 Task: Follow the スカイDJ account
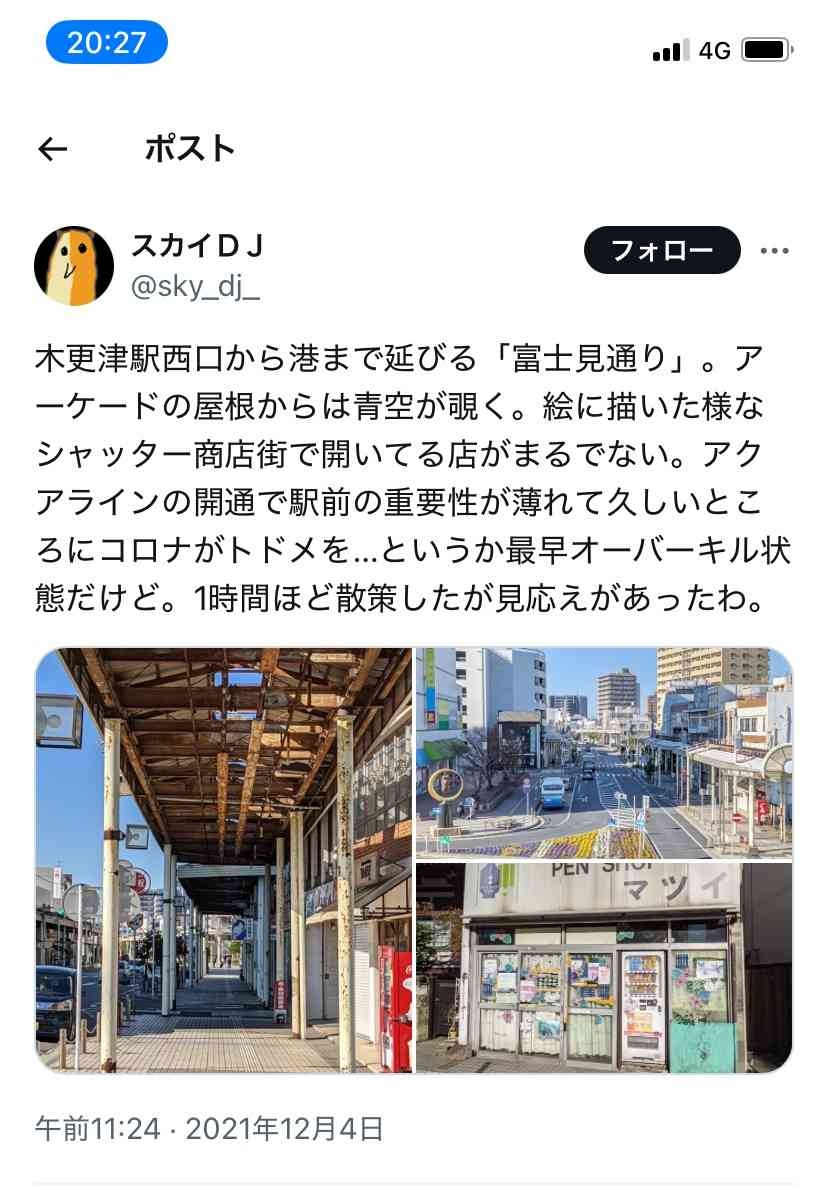tap(661, 250)
